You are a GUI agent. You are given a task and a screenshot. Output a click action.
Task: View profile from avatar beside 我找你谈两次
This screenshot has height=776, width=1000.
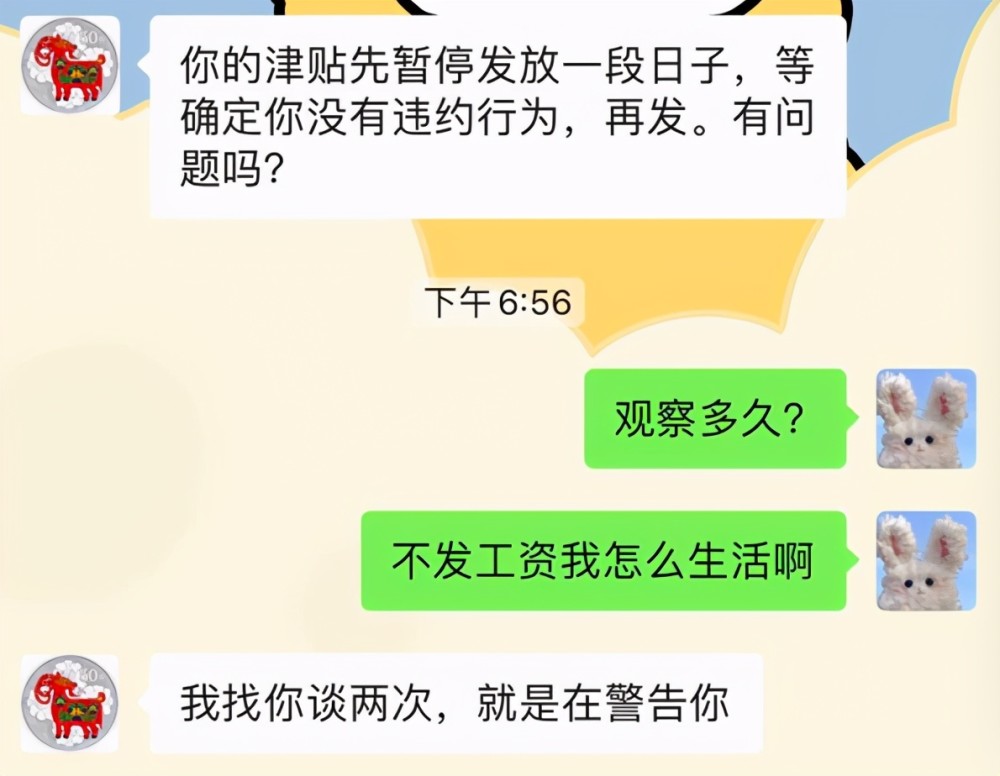point(70,703)
